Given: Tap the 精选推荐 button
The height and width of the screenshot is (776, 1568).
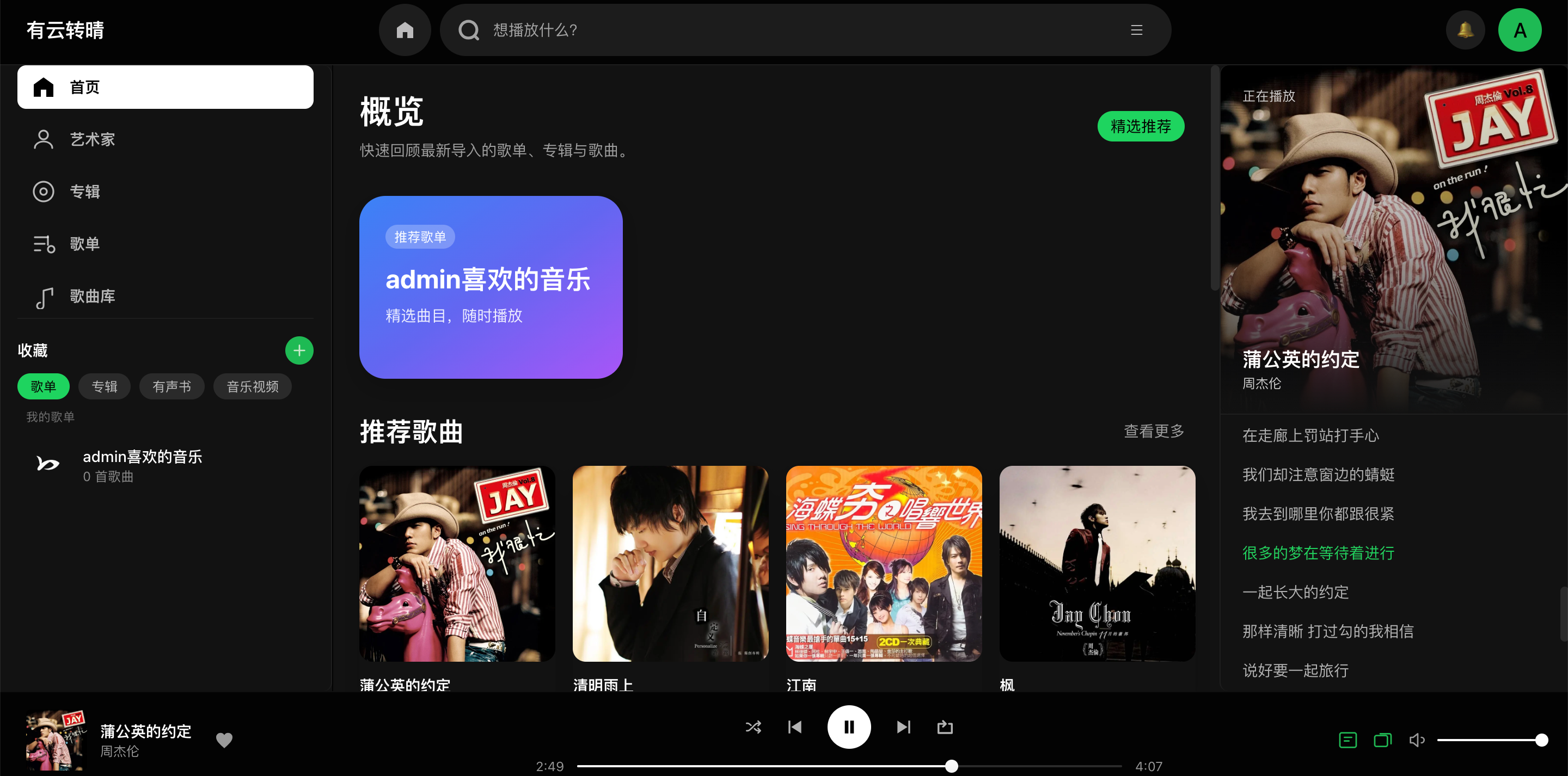Looking at the screenshot, I should pyautogui.click(x=1140, y=127).
